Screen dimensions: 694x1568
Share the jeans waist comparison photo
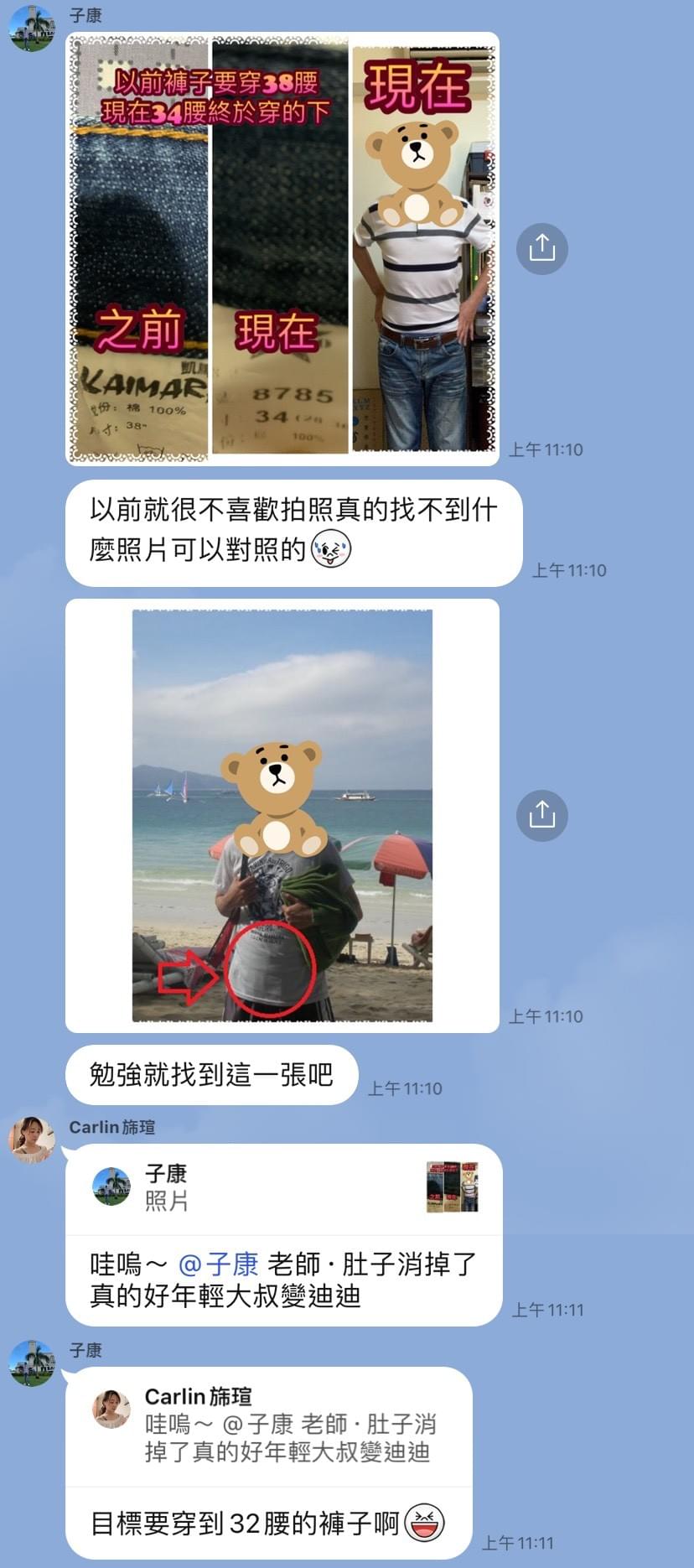pyautogui.click(x=541, y=248)
